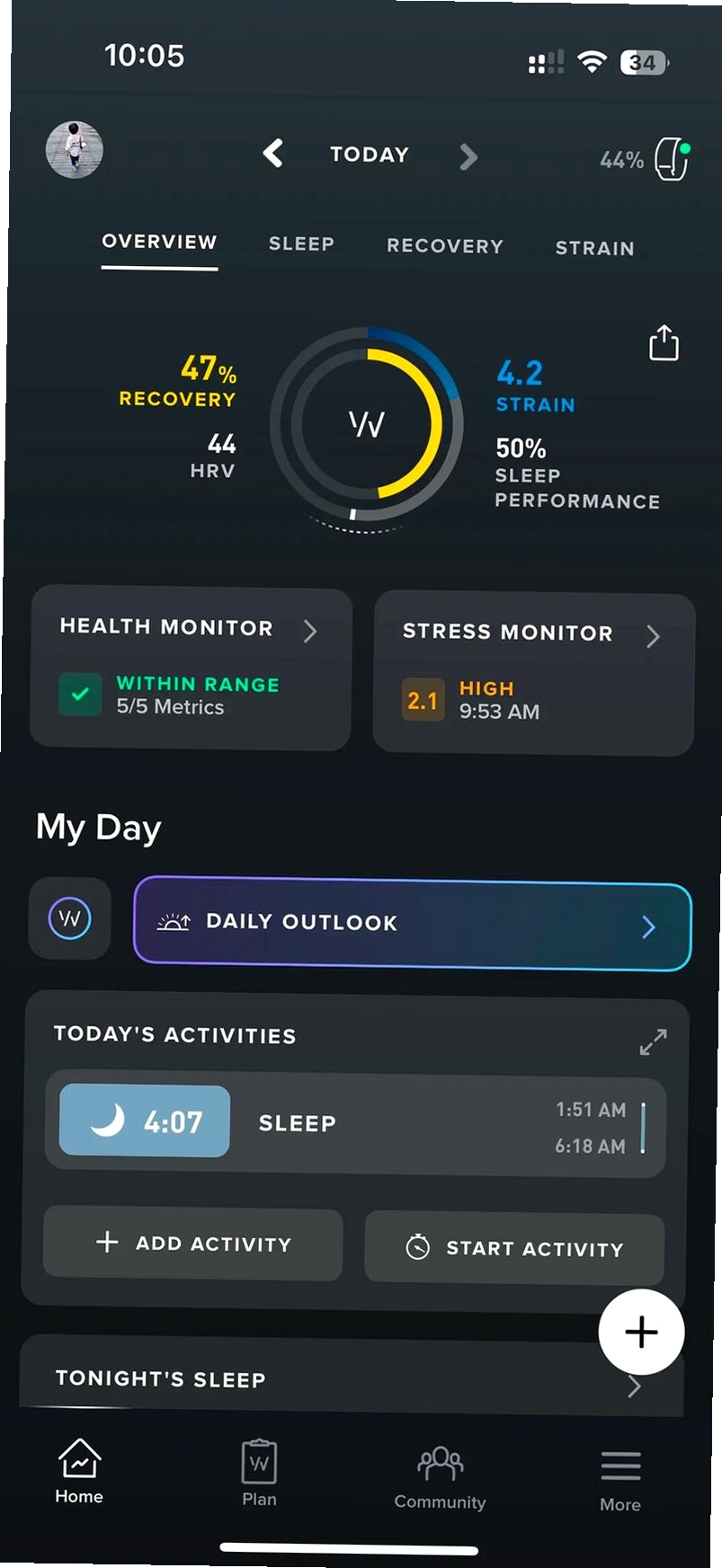Share today's overview

pos(664,342)
